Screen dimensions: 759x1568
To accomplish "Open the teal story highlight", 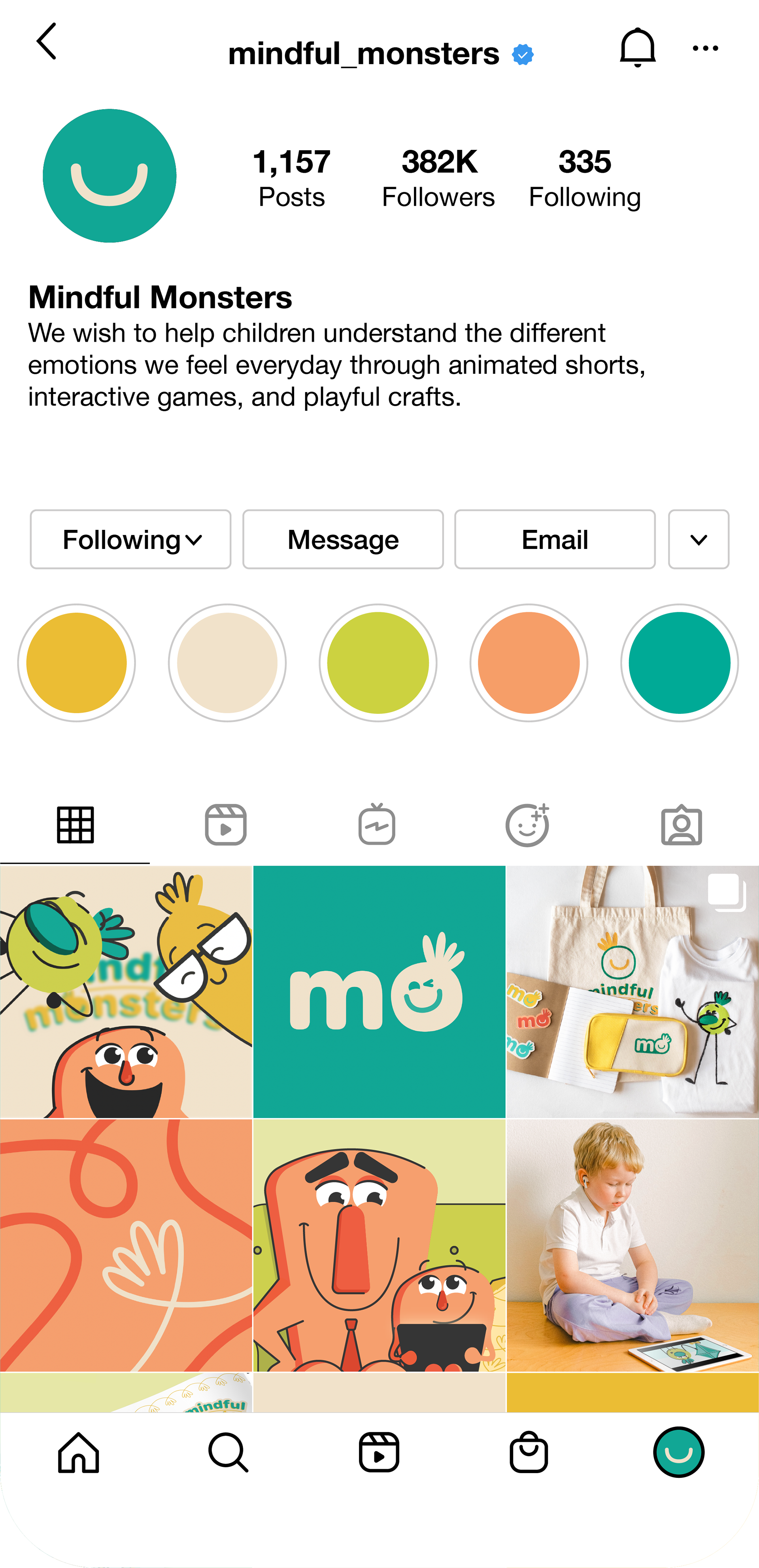I will point(679,663).
